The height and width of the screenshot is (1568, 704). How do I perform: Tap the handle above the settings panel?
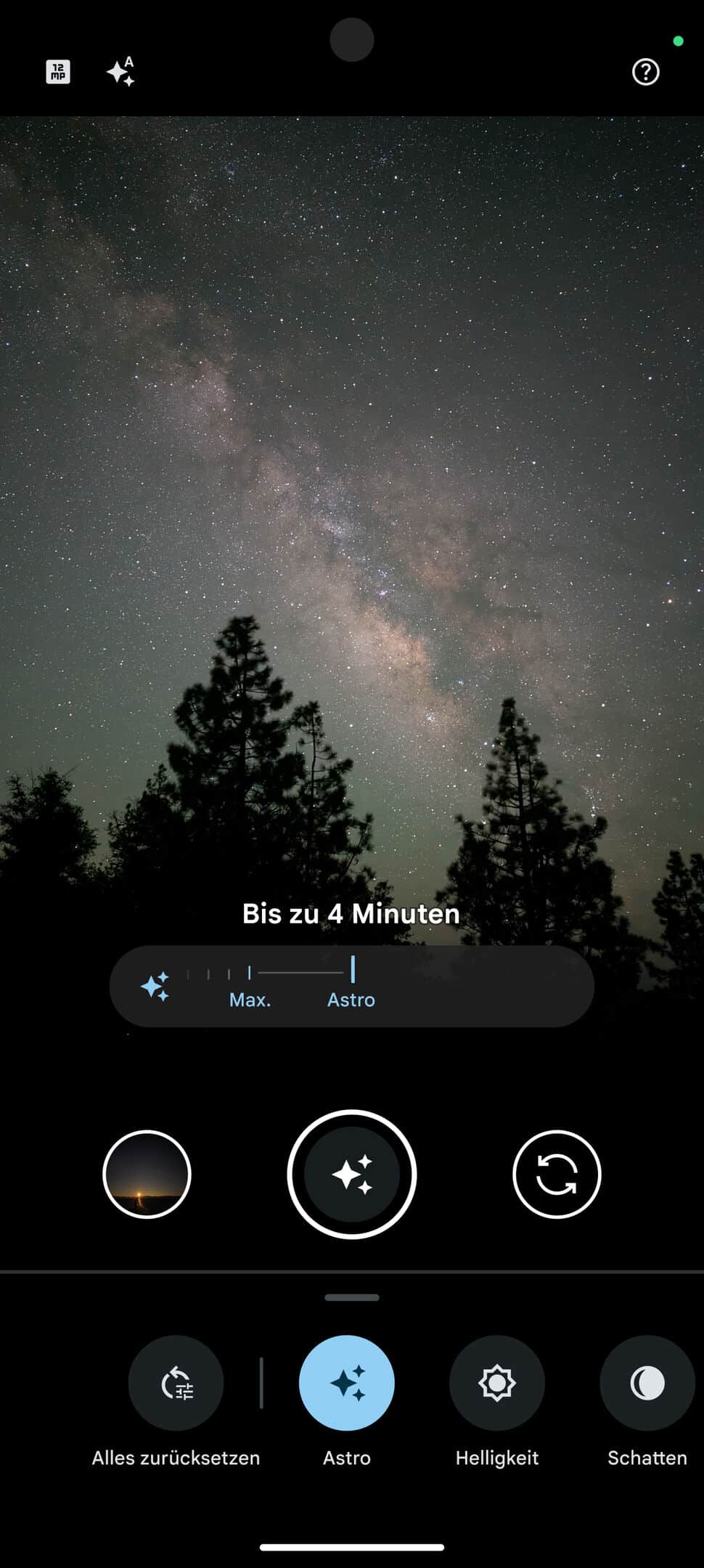tap(352, 1297)
